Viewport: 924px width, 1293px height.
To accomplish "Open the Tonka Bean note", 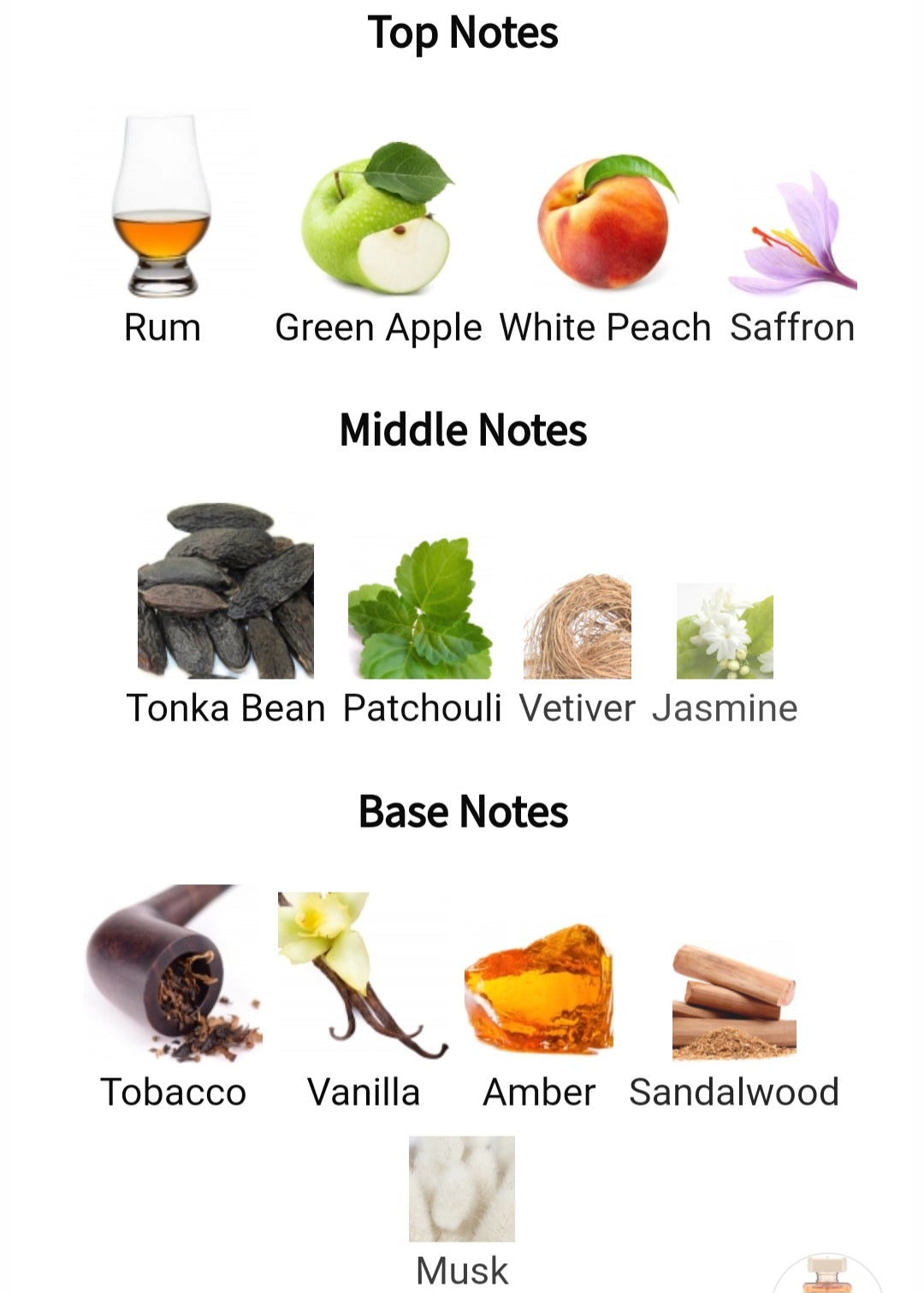I will point(226,592).
